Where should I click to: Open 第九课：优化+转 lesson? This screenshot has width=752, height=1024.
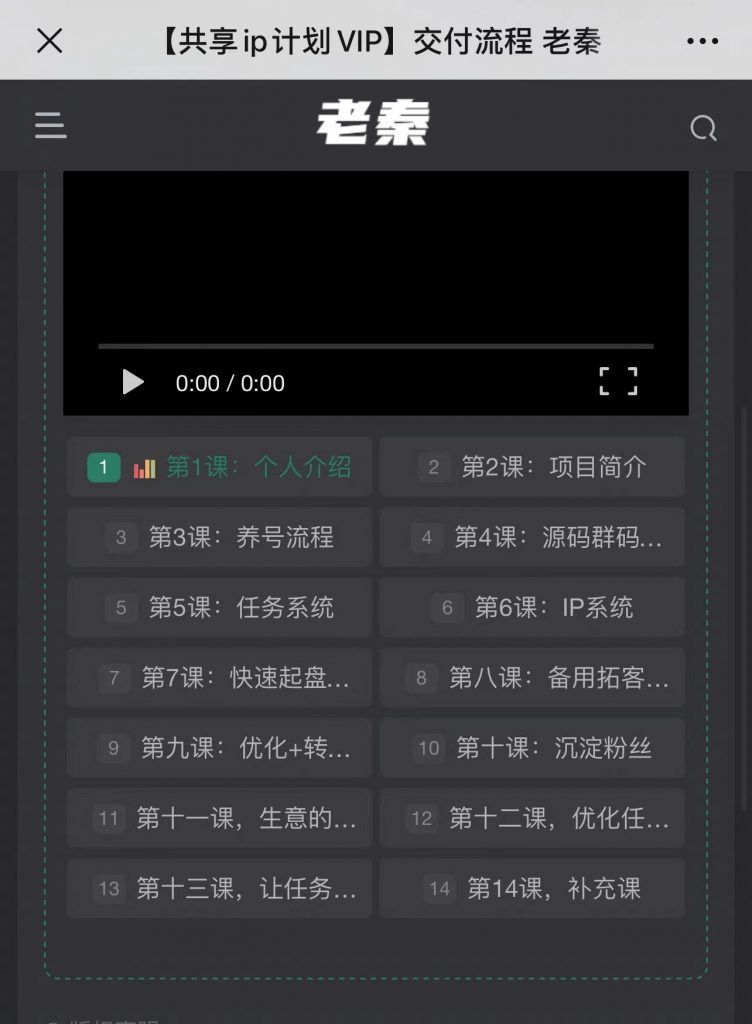218,748
